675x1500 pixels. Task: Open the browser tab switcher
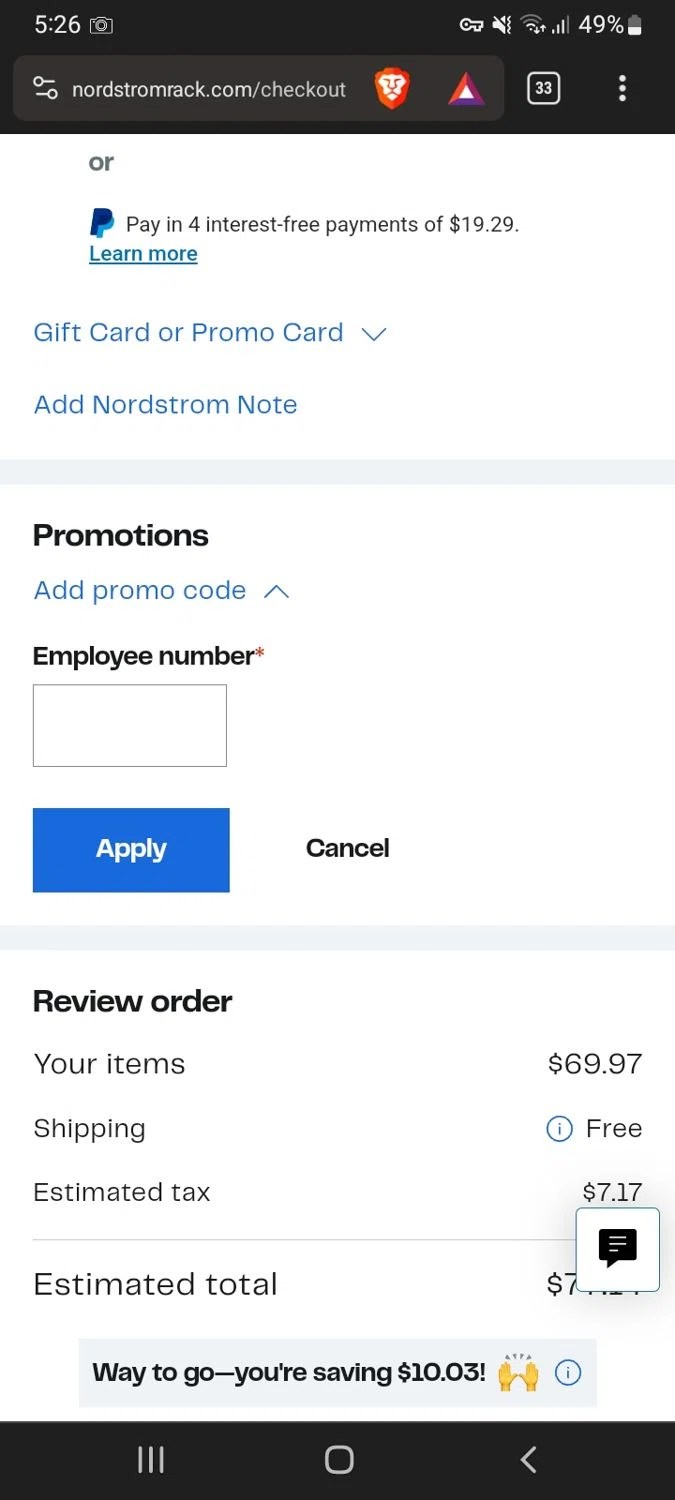[x=543, y=88]
